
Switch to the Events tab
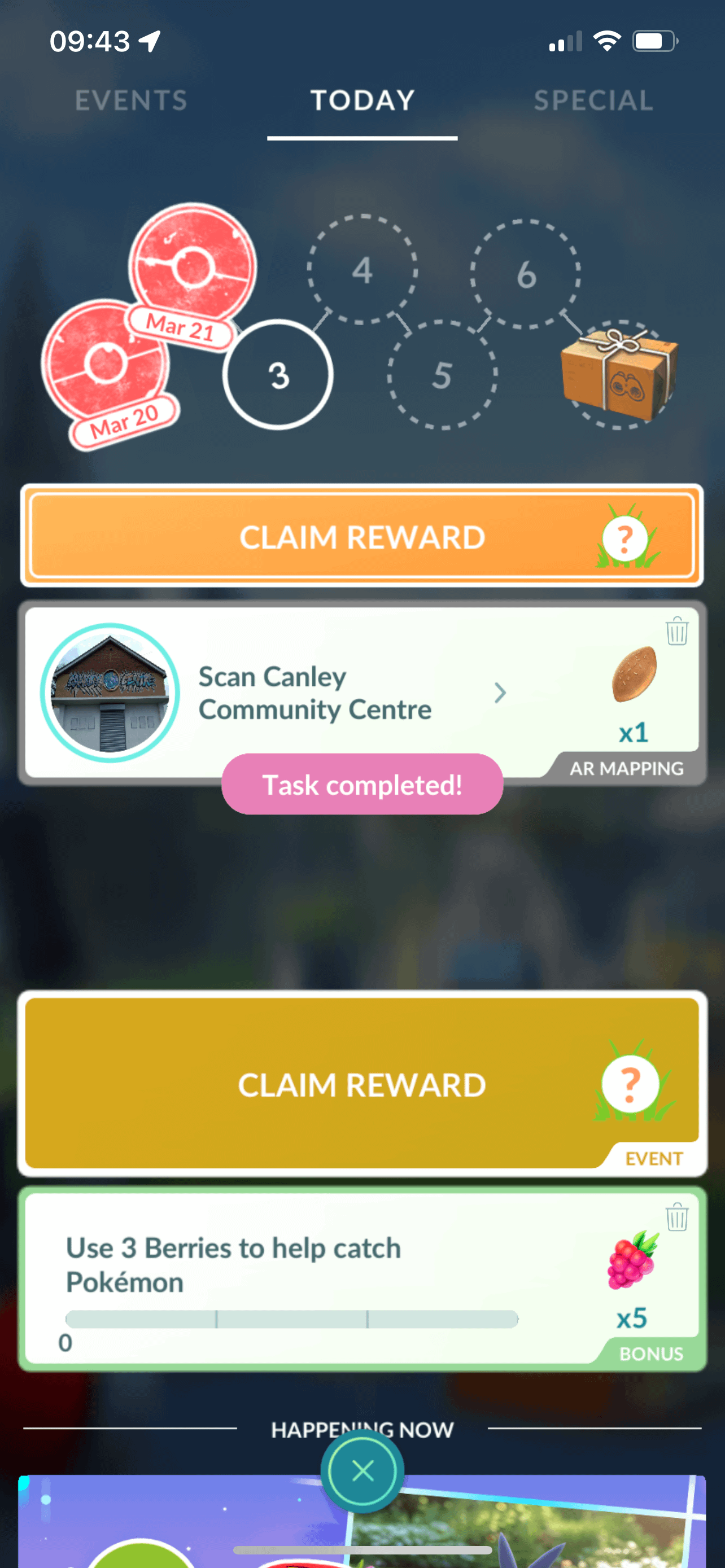click(x=131, y=100)
